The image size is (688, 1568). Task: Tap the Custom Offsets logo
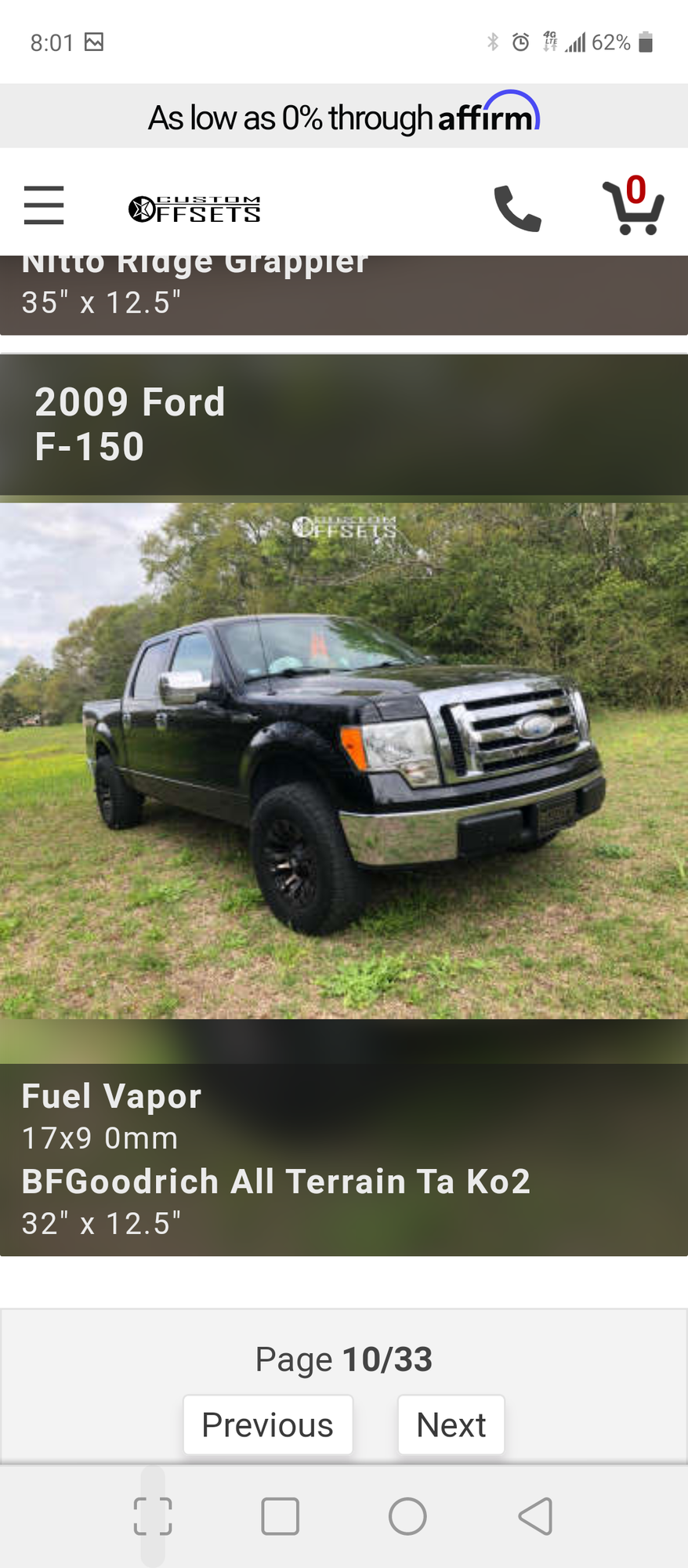pos(195,208)
